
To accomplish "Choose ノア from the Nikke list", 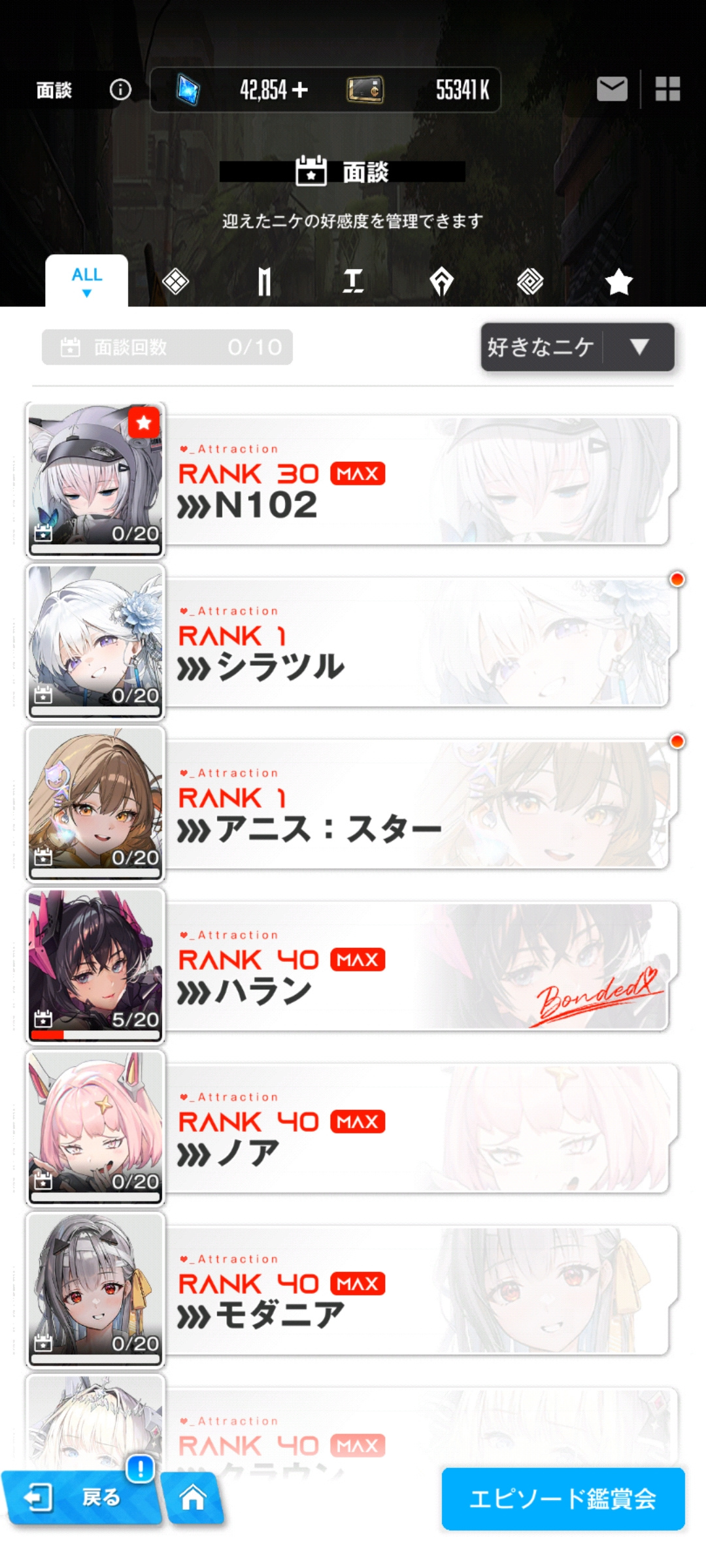I will (418, 1128).
